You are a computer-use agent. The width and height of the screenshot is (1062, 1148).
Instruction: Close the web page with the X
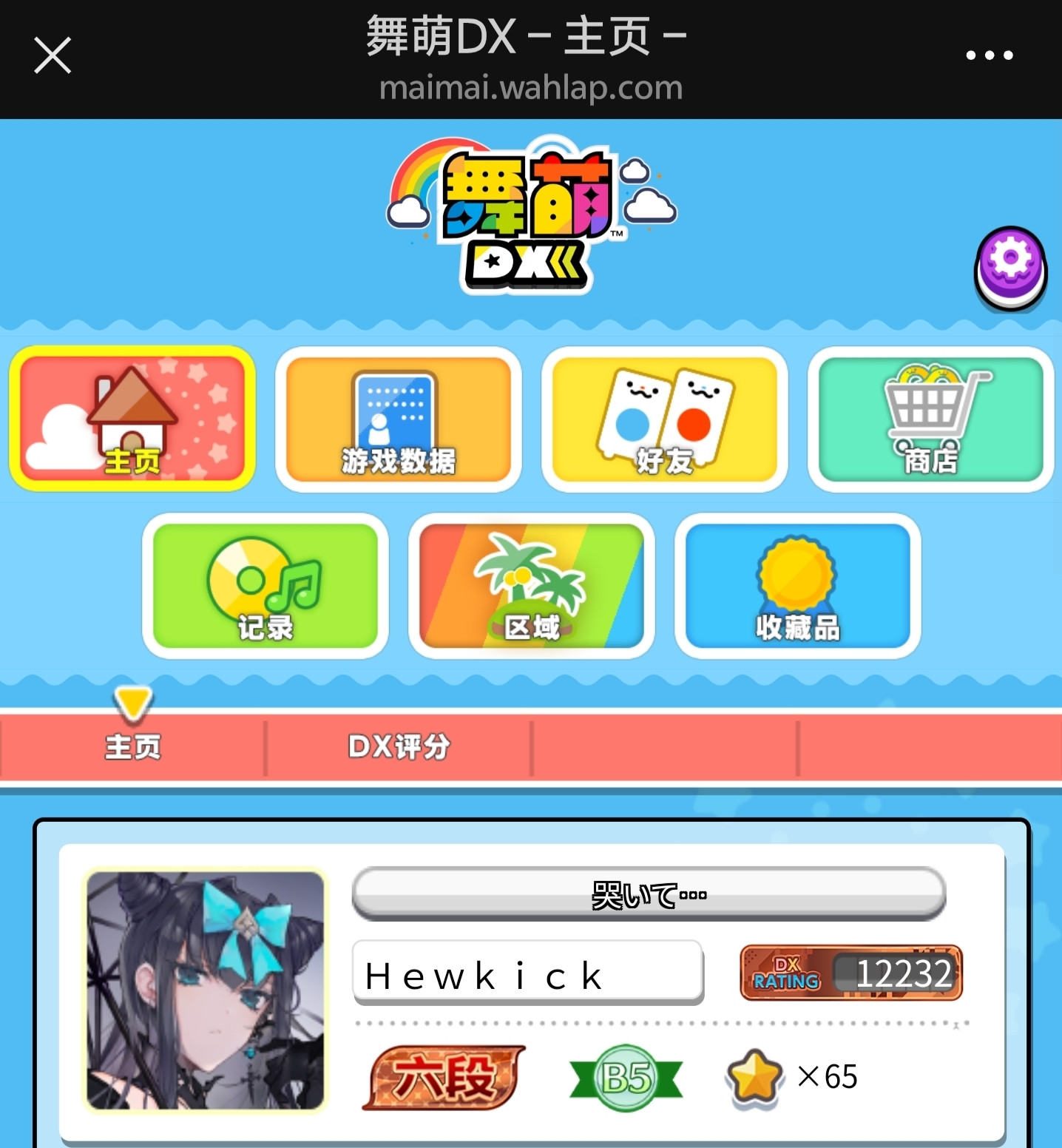coord(53,55)
